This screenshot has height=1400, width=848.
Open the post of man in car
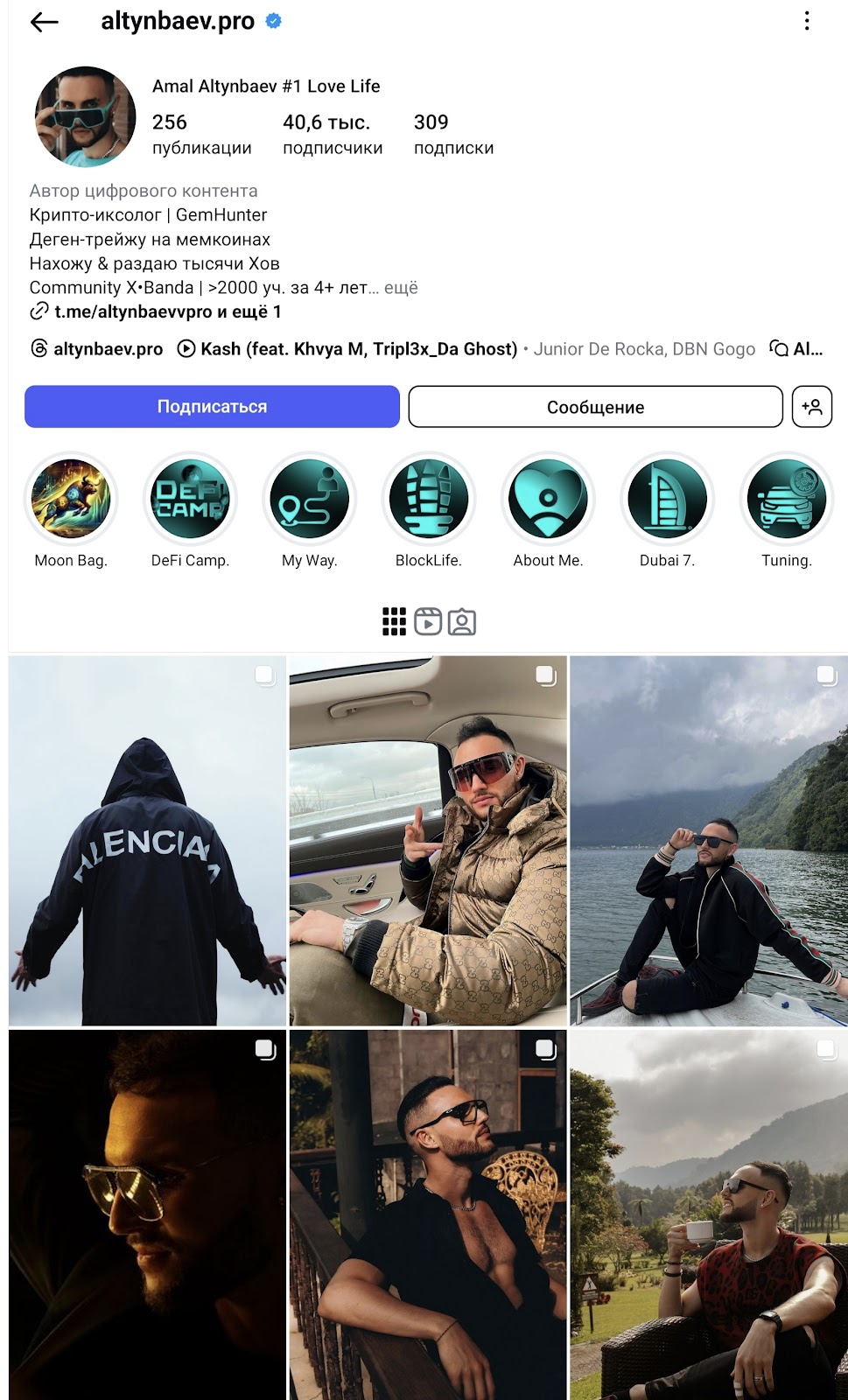point(428,840)
